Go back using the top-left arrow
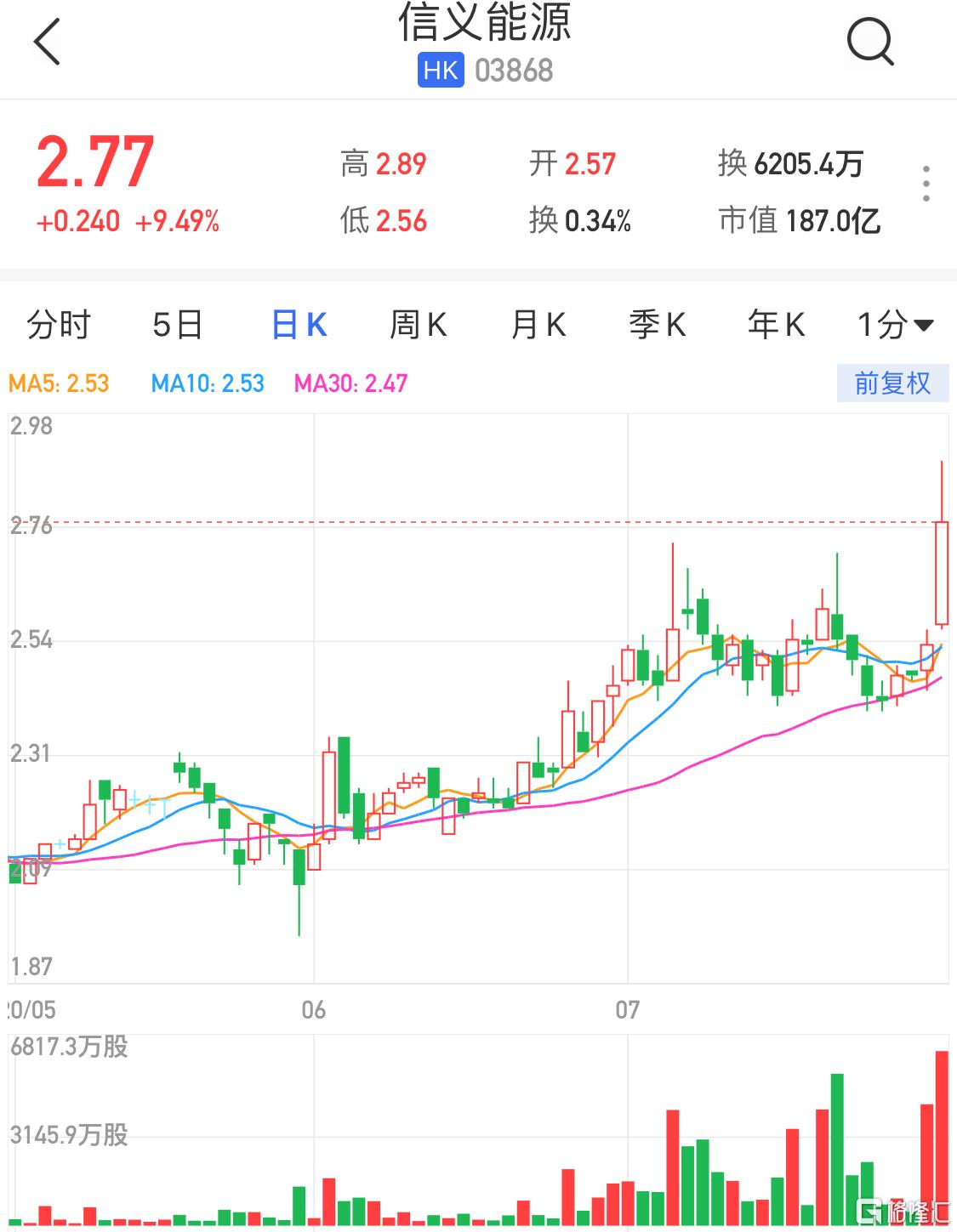The height and width of the screenshot is (1232, 957). point(48,43)
